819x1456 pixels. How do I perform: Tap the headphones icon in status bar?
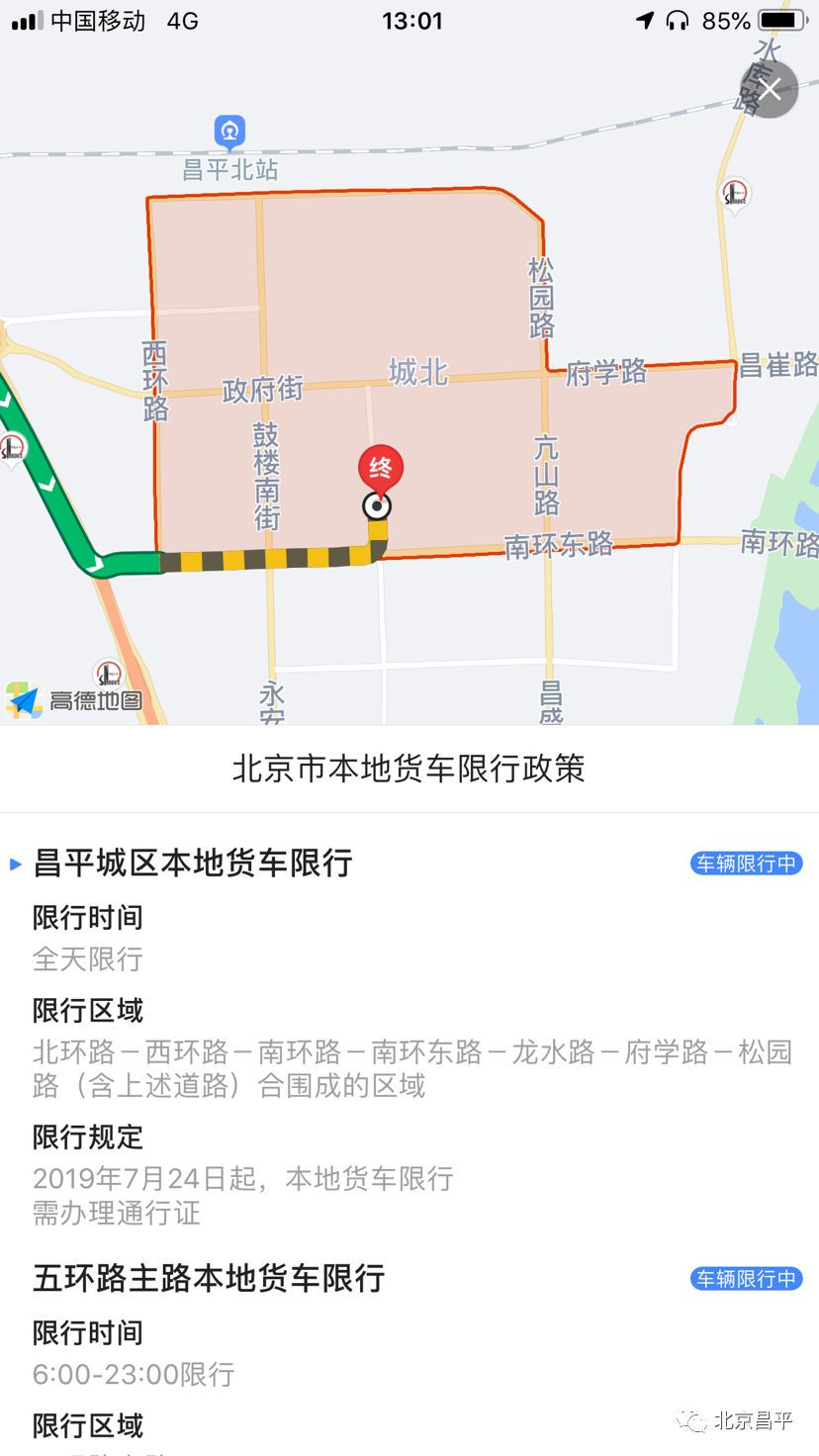pos(678,19)
